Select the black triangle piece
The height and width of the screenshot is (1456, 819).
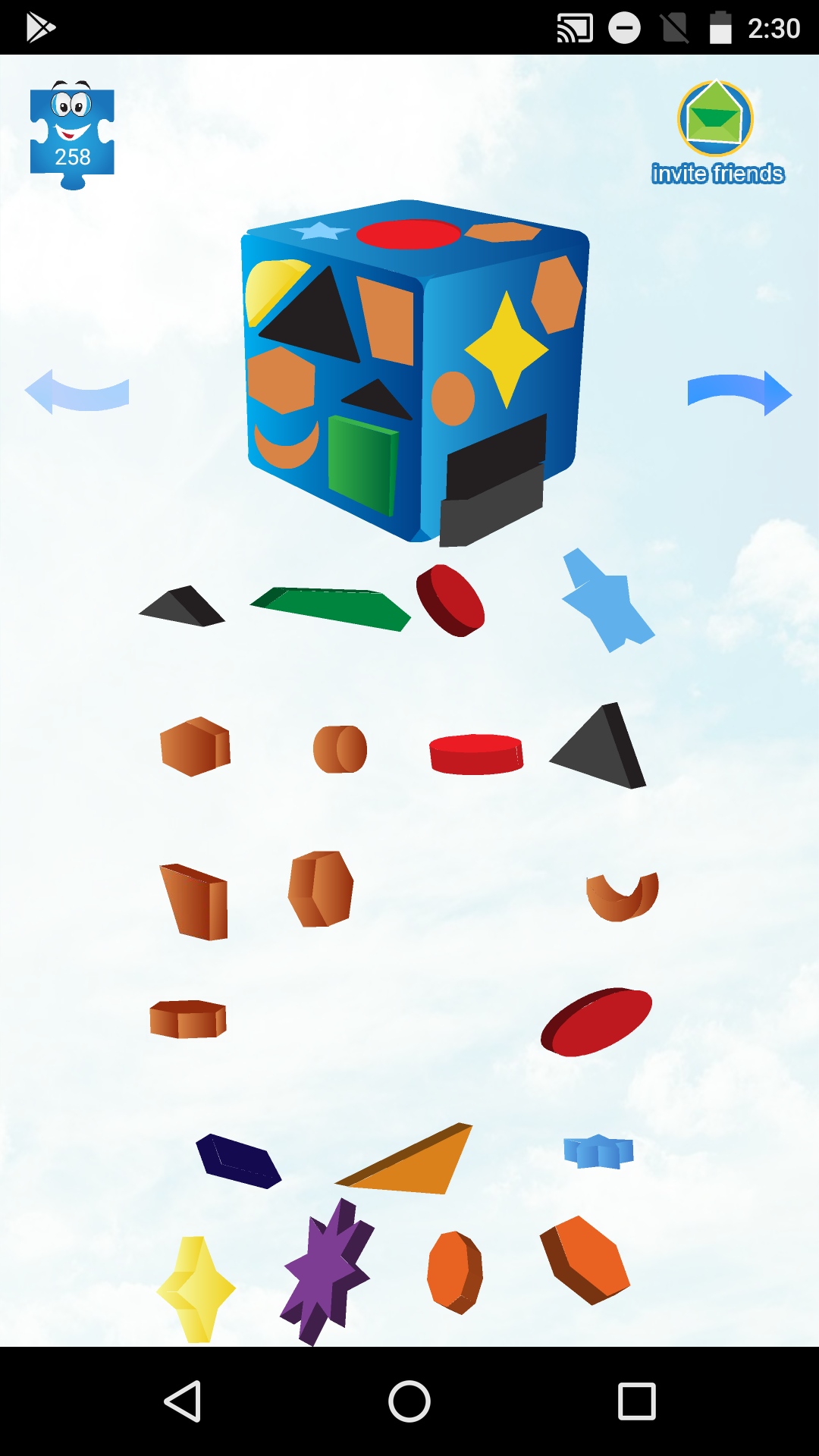pyautogui.click(x=599, y=747)
